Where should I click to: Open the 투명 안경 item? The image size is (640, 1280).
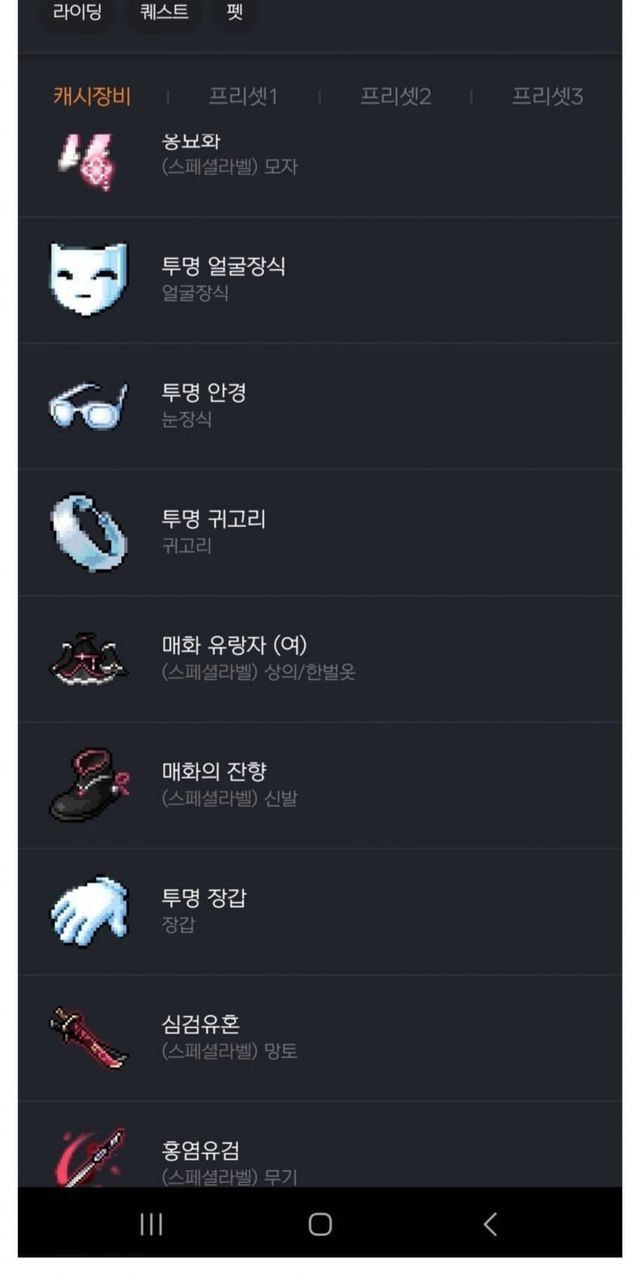[320, 405]
